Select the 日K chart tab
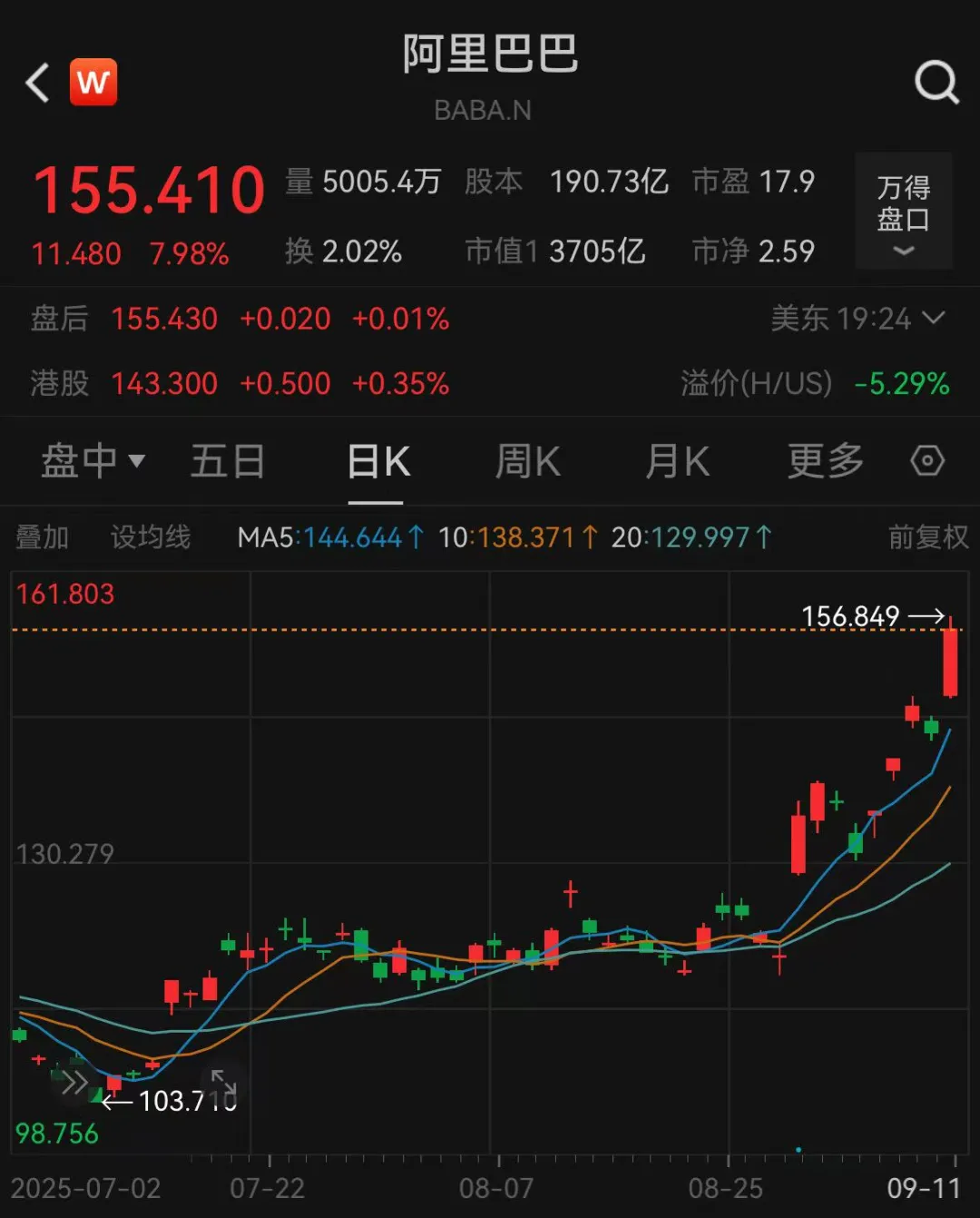 377,461
